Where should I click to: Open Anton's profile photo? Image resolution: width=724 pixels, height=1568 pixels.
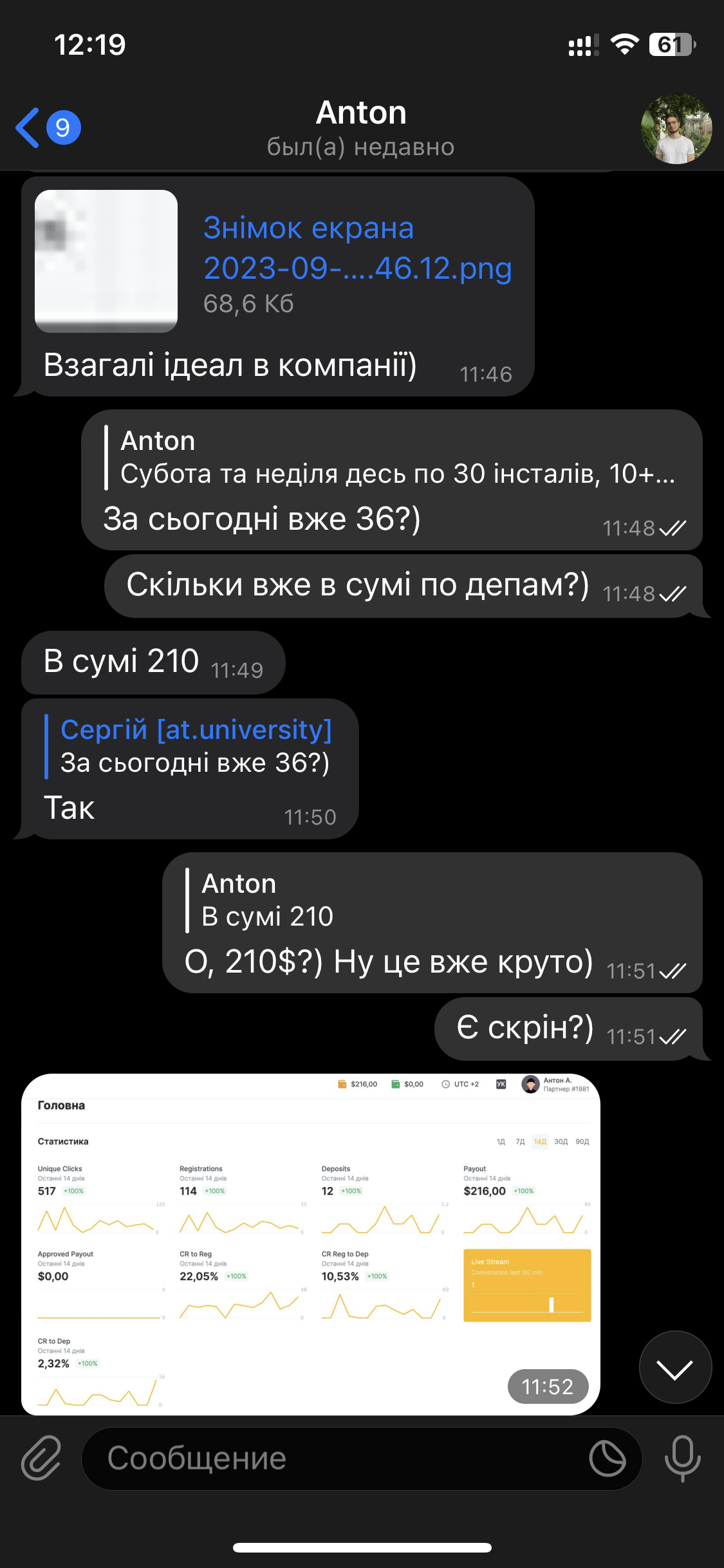(x=676, y=129)
